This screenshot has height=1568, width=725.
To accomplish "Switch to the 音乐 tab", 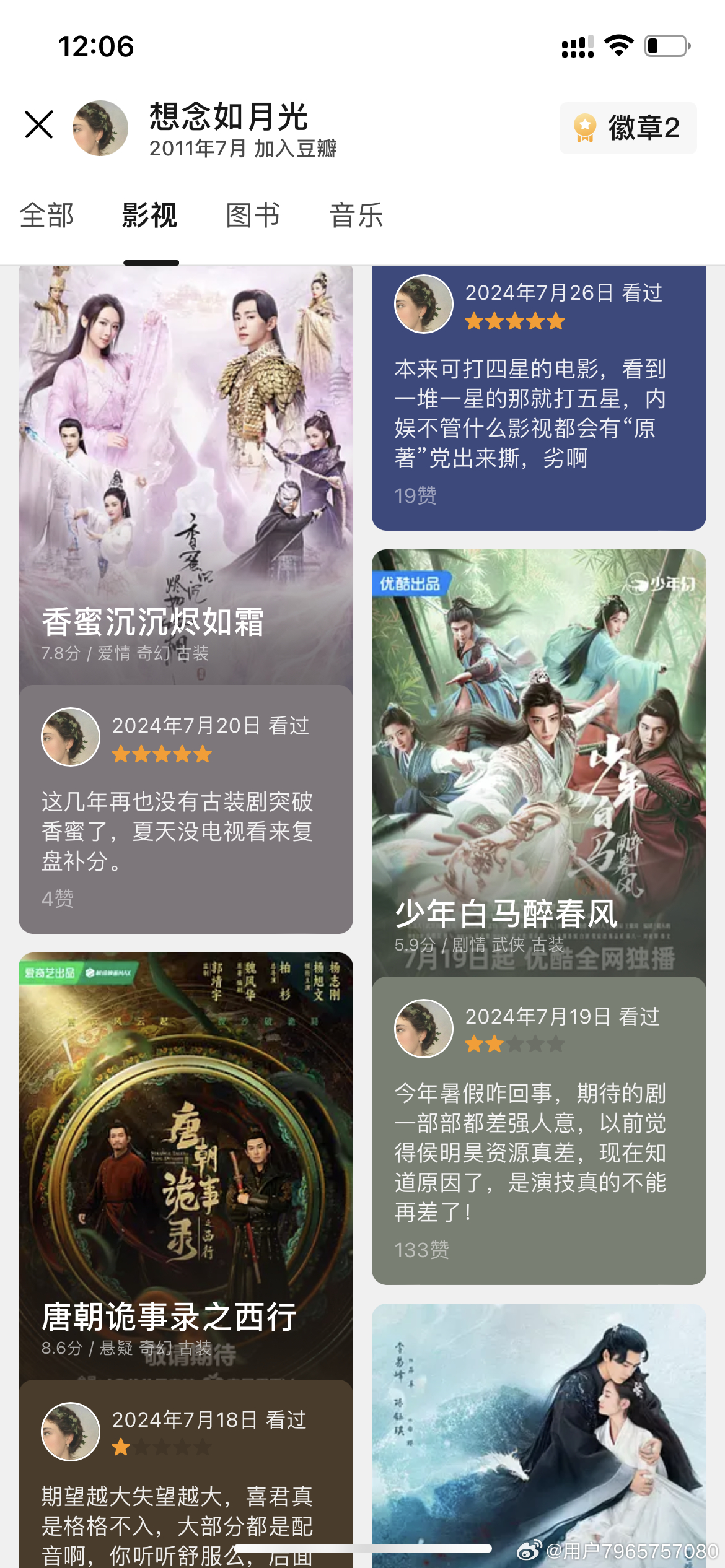I will click(x=356, y=216).
